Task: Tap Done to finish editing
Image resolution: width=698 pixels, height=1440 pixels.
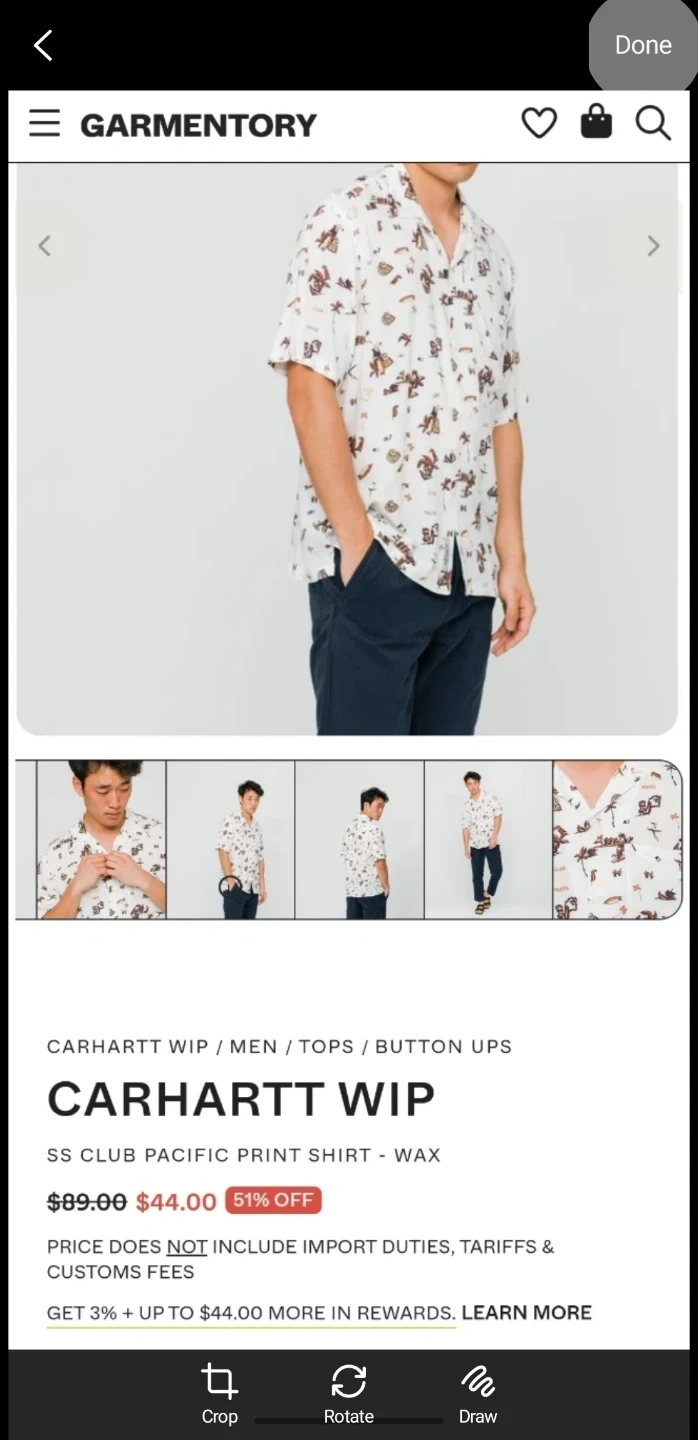Action: (x=643, y=45)
